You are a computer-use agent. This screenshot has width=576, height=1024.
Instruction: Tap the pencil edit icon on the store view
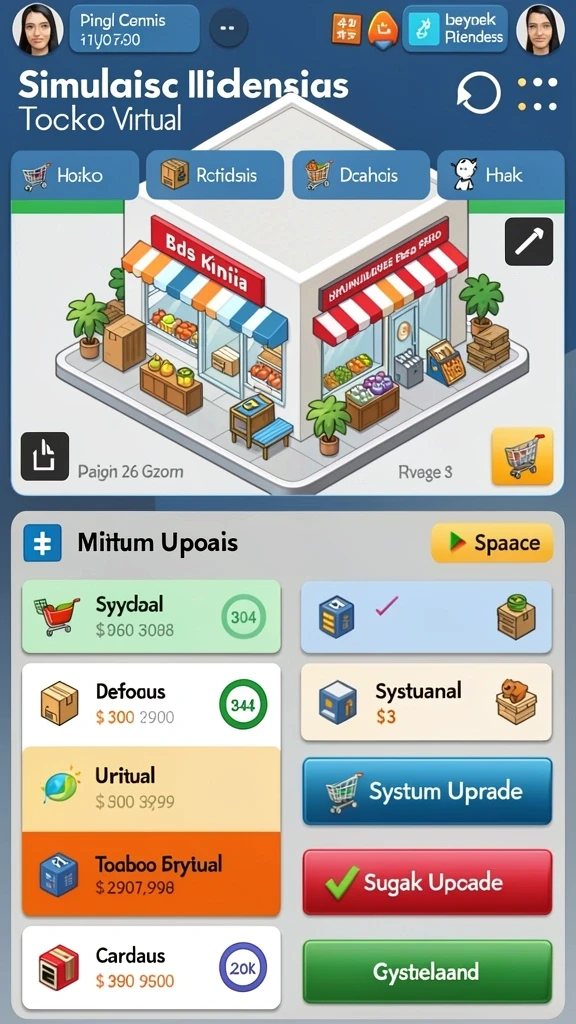tap(529, 242)
